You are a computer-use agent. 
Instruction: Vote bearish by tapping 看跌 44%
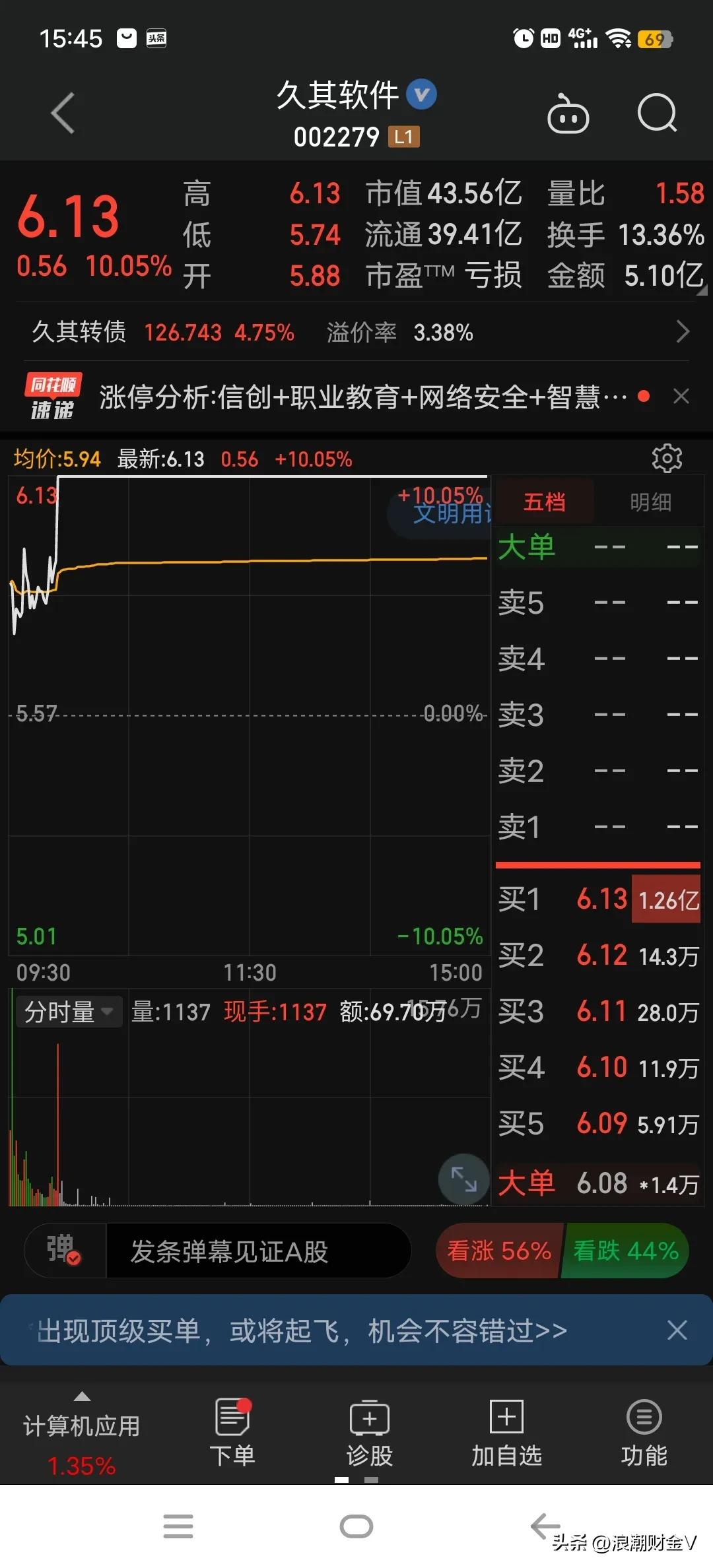pyautogui.click(x=623, y=1249)
